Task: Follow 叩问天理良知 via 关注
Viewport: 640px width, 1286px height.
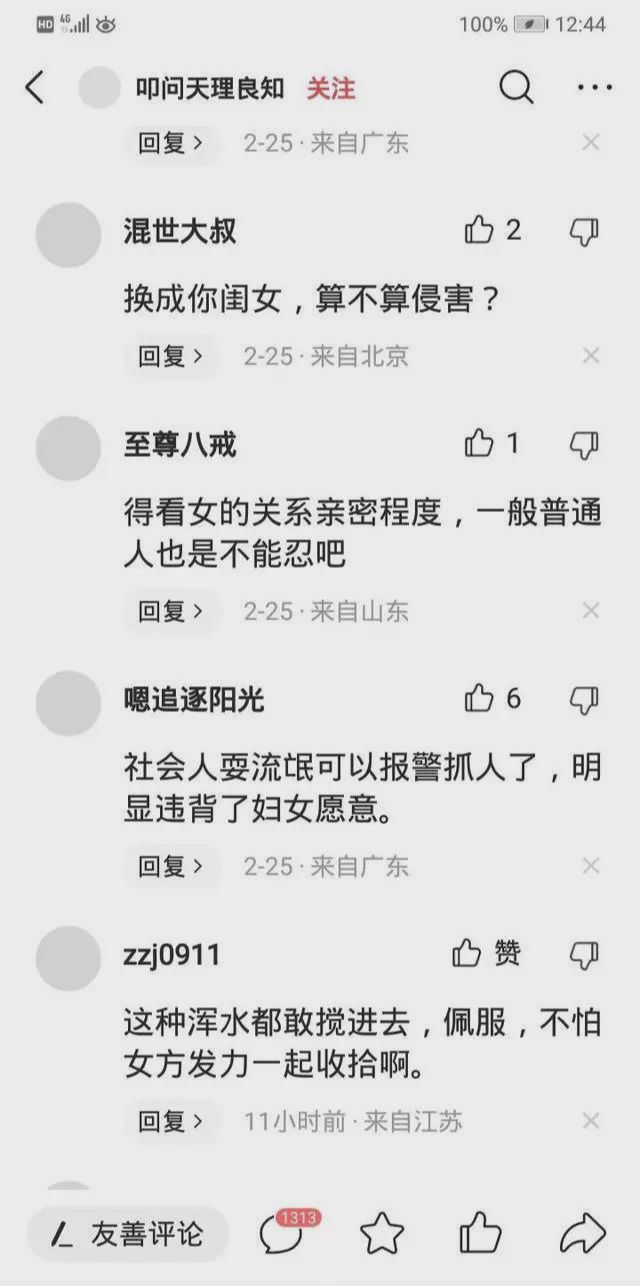Action: click(330, 88)
